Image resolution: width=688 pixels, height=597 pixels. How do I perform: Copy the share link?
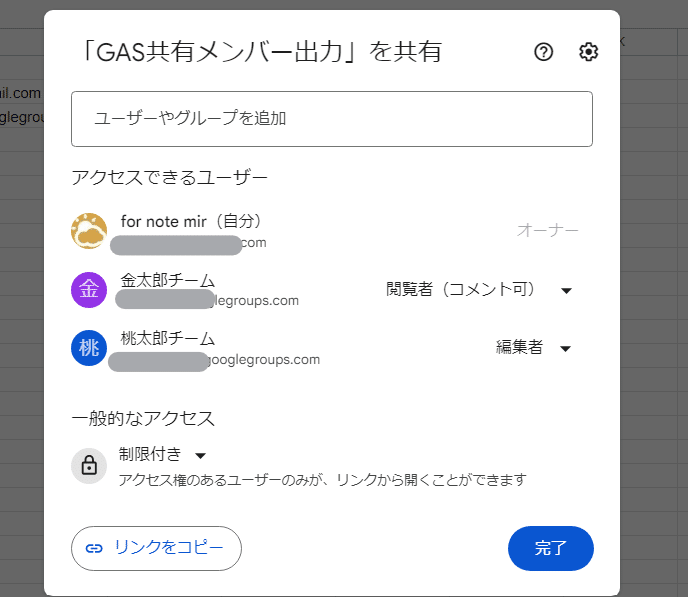point(156,548)
